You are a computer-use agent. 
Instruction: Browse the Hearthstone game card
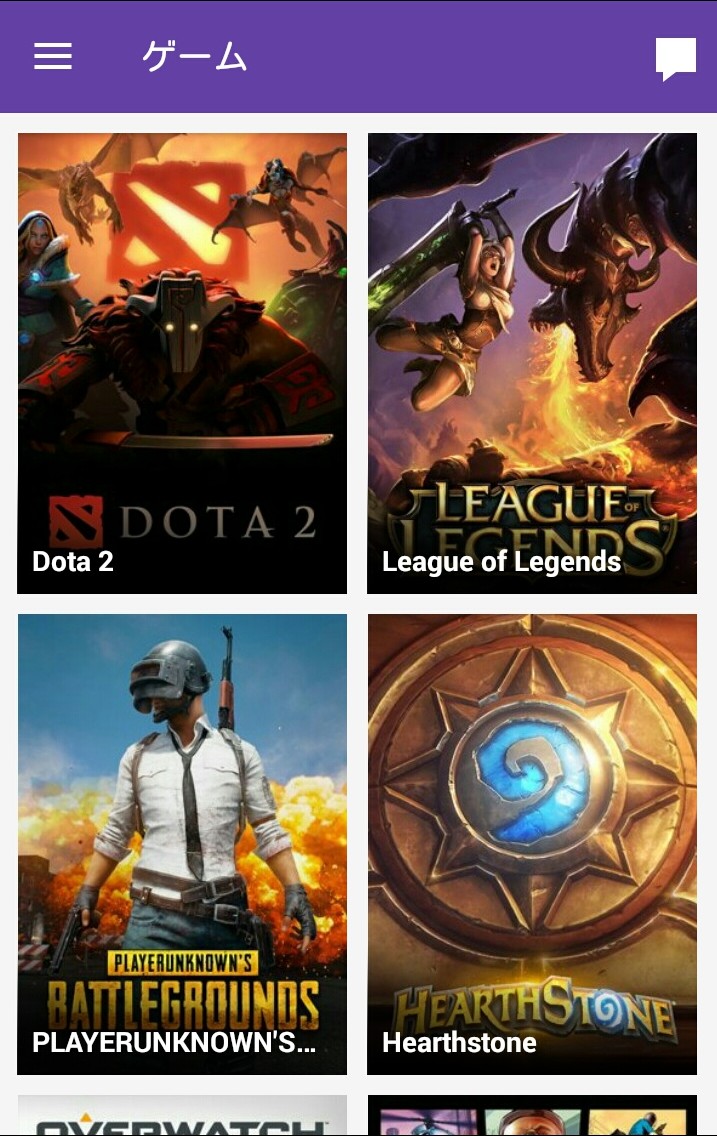click(532, 844)
